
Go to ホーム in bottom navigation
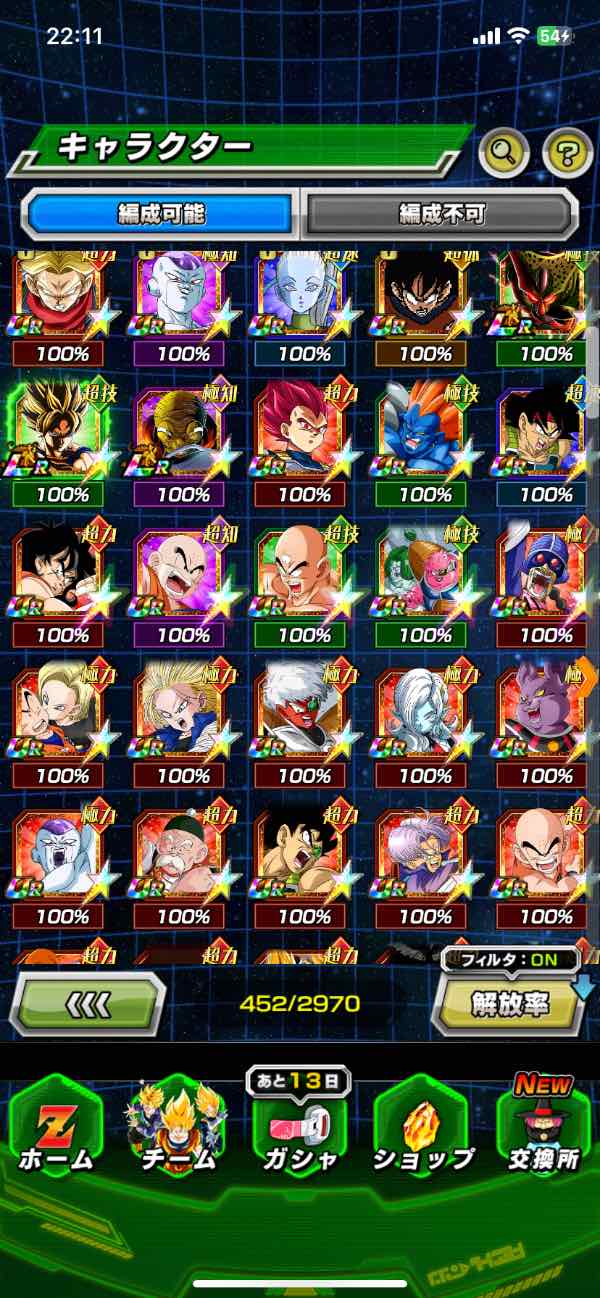56,1130
